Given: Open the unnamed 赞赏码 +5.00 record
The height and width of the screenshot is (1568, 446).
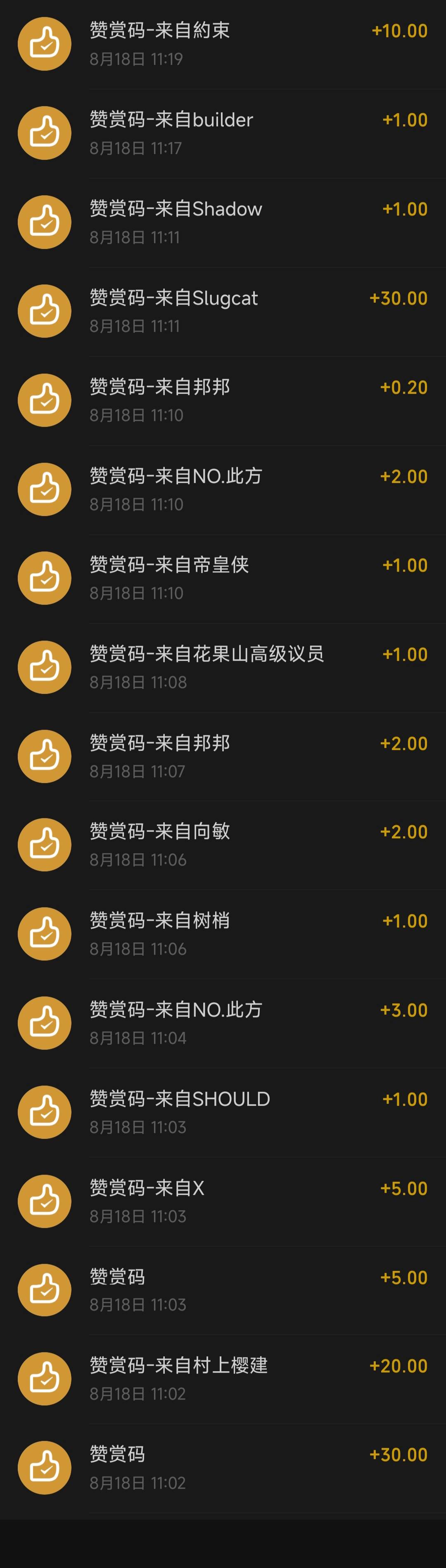Looking at the screenshot, I should coord(223,1290).
